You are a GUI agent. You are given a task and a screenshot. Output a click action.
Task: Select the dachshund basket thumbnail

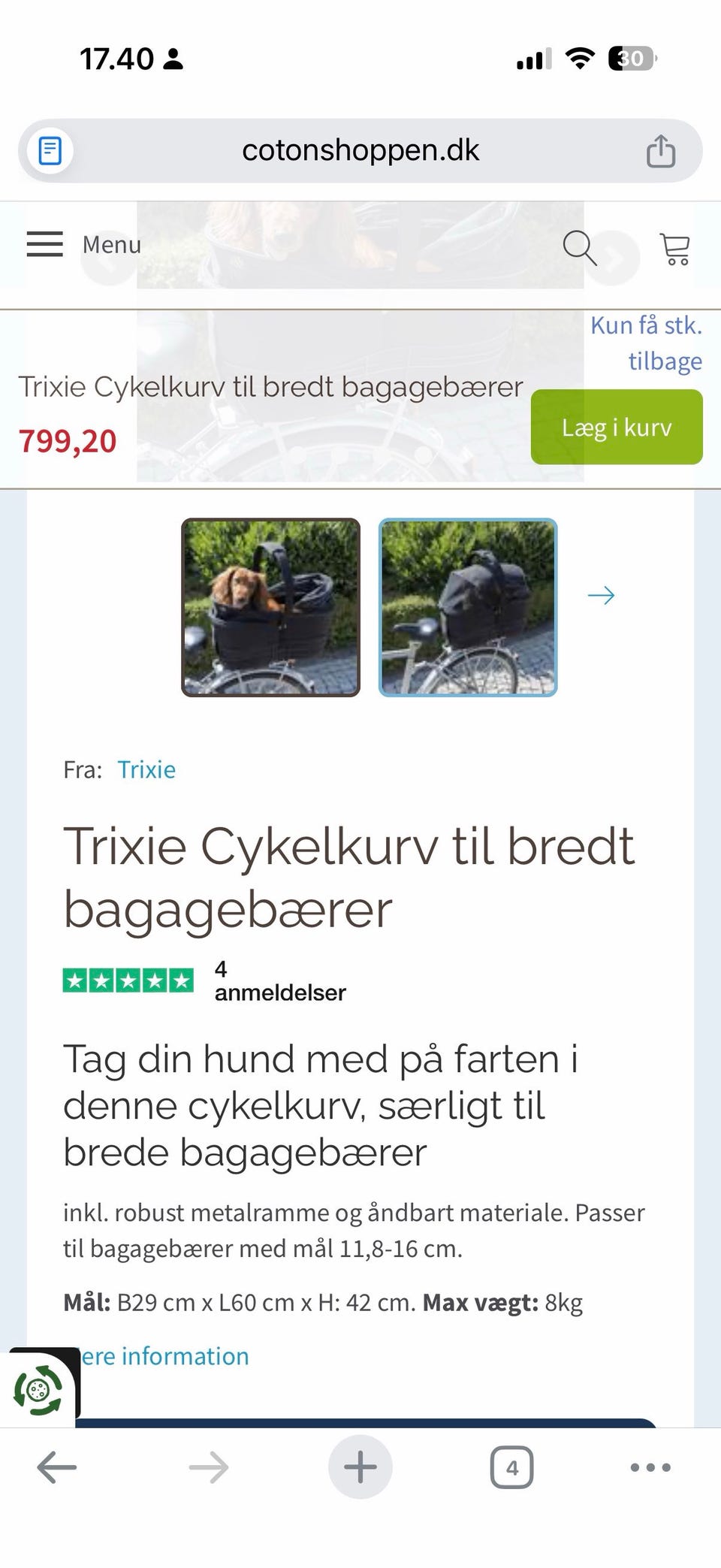(x=272, y=606)
